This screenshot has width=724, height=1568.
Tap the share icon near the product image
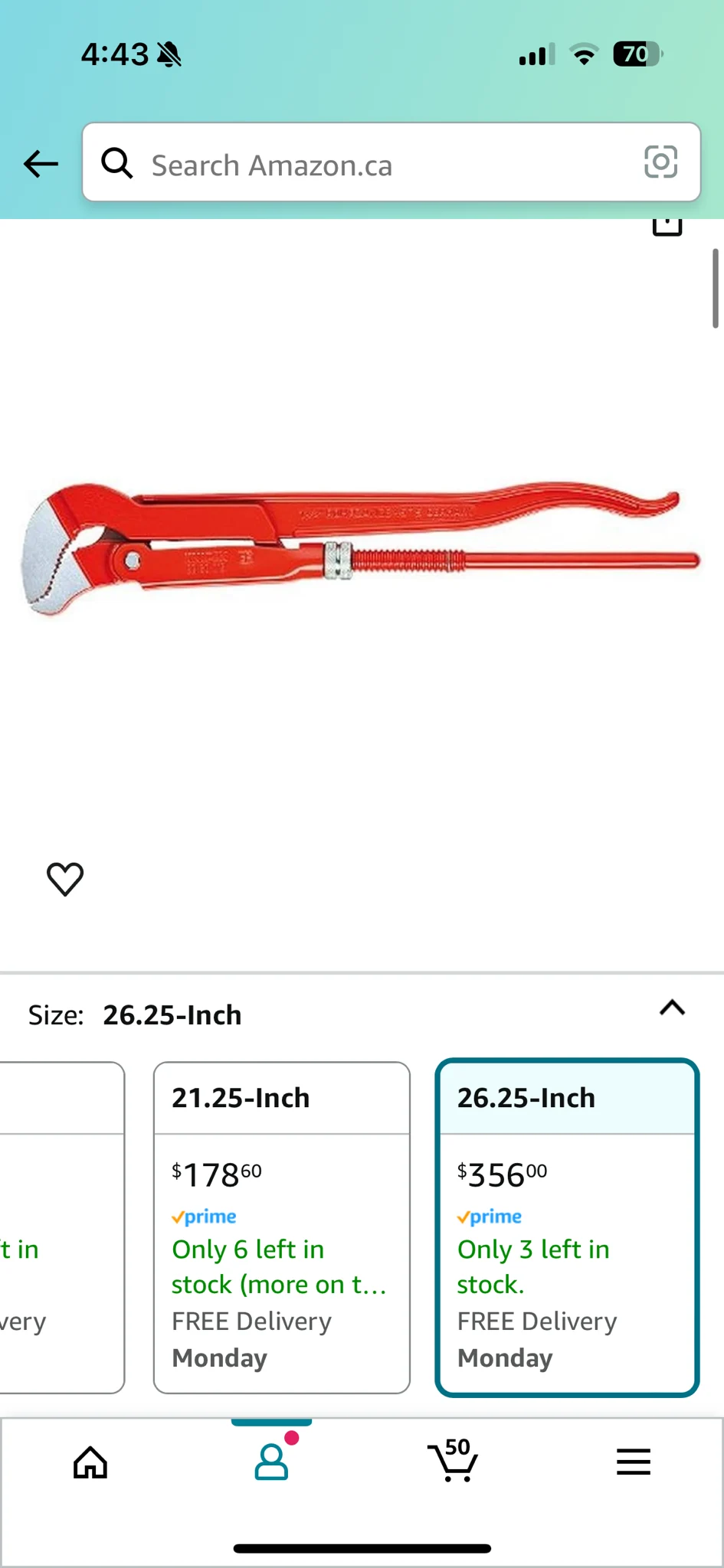(667, 226)
